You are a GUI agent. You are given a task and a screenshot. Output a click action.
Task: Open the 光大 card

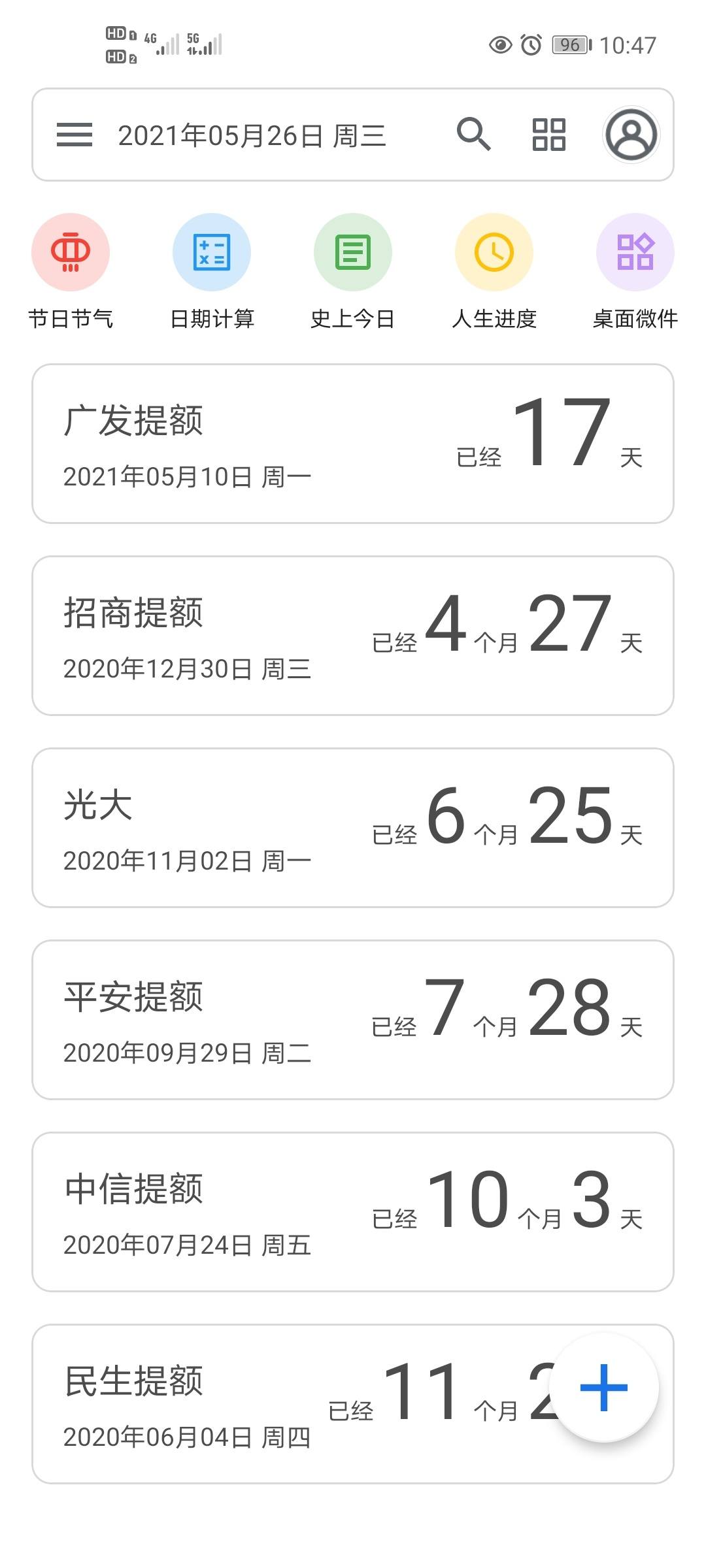click(x=353, y=828)
